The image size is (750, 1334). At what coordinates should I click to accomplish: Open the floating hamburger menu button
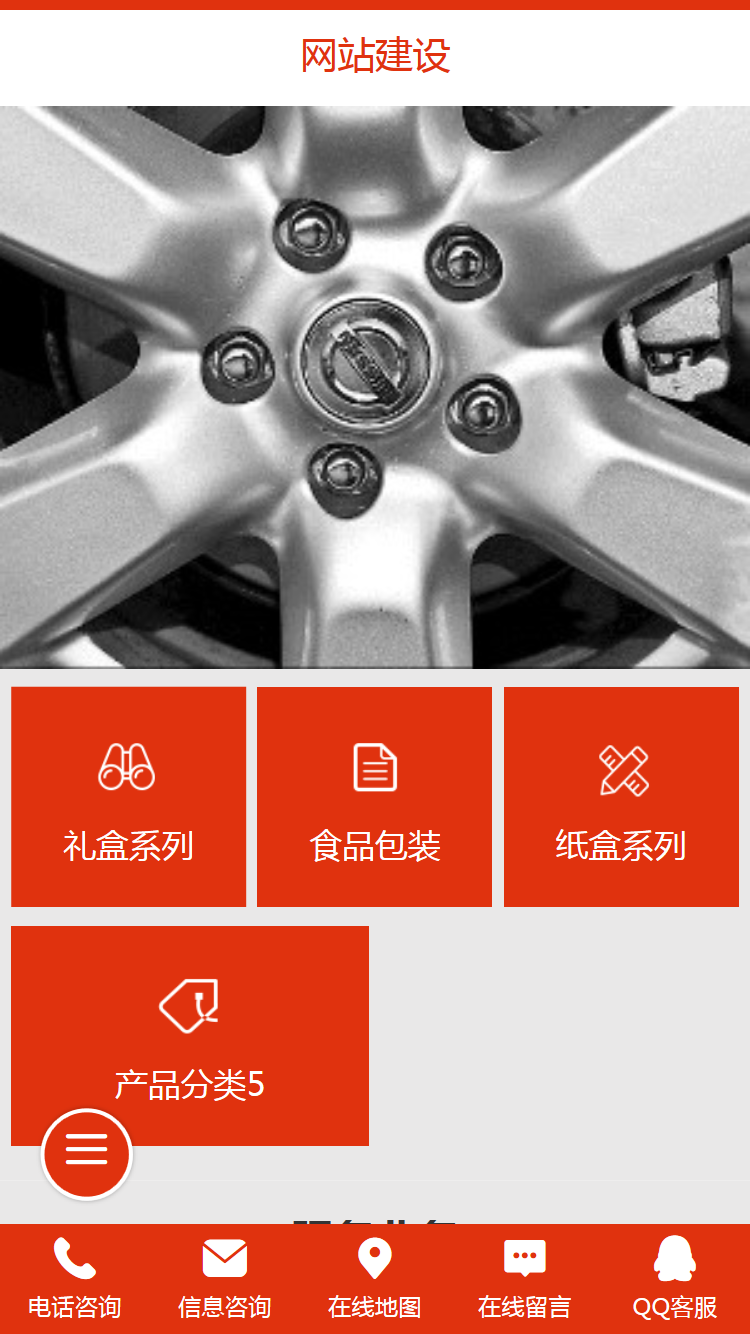[87, 1153]
